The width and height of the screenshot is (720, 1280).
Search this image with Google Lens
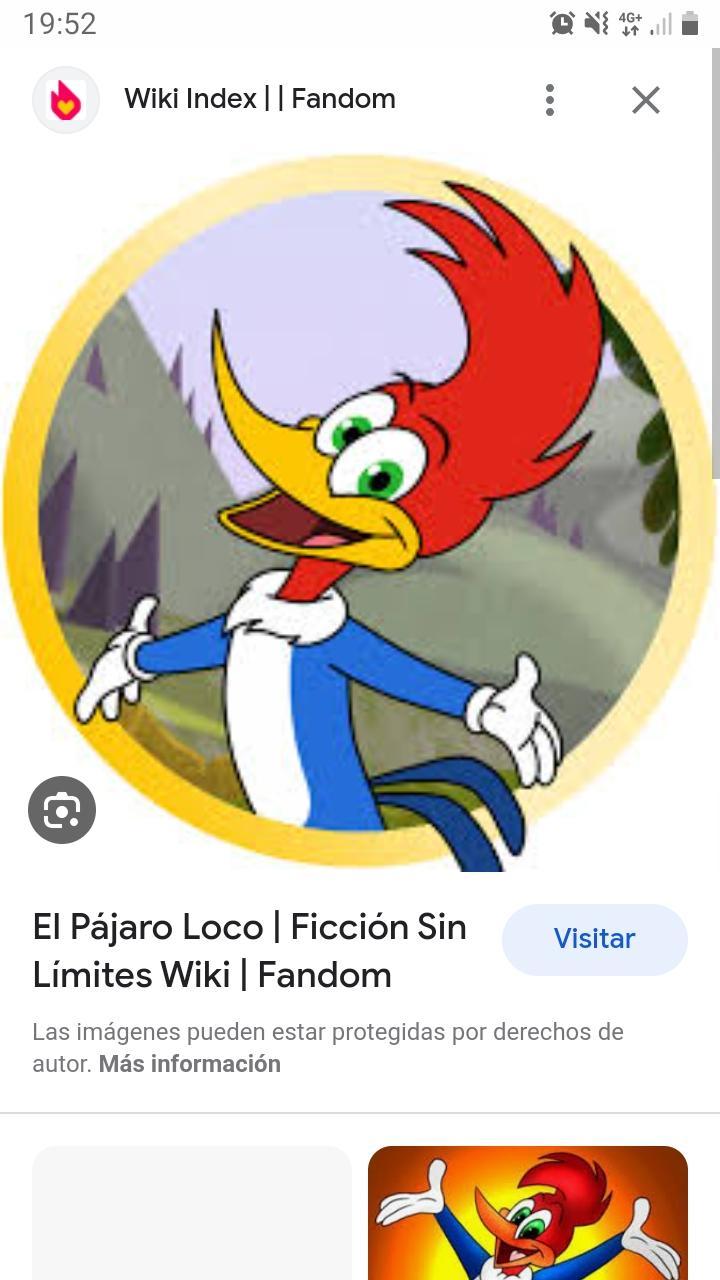point(62,809)
